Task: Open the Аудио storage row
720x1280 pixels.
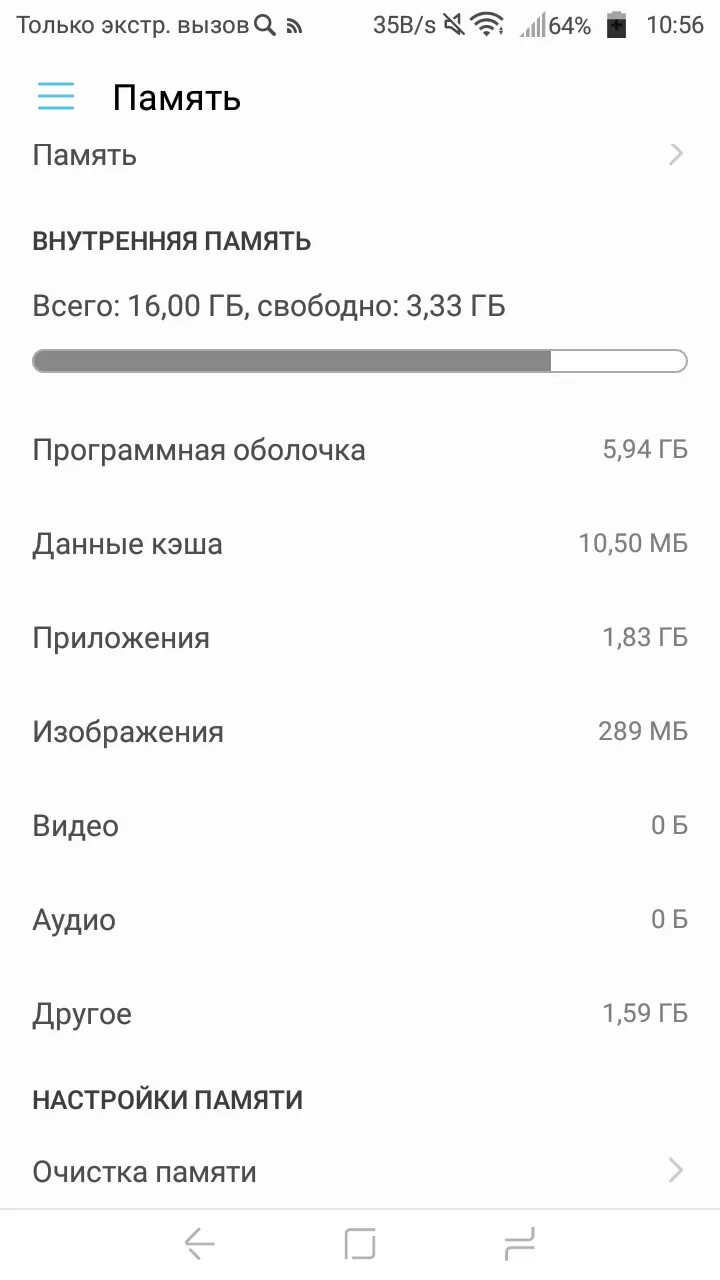Action: (x=360, y=920)
